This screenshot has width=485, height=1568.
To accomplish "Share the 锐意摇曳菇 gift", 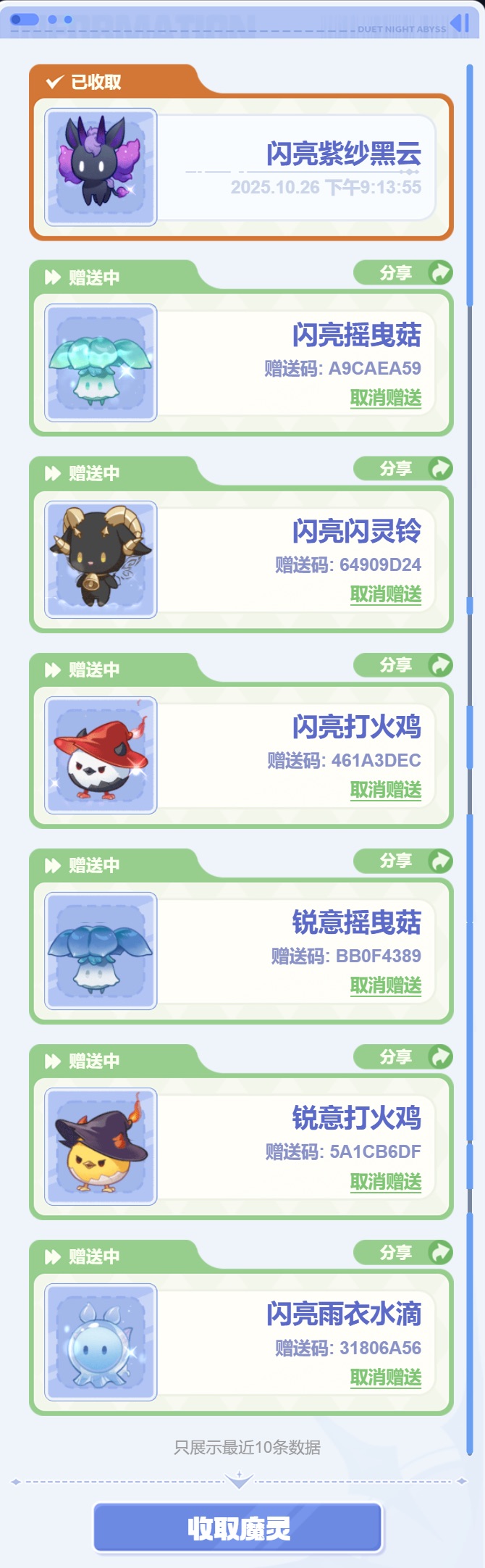I will point(402,861).
